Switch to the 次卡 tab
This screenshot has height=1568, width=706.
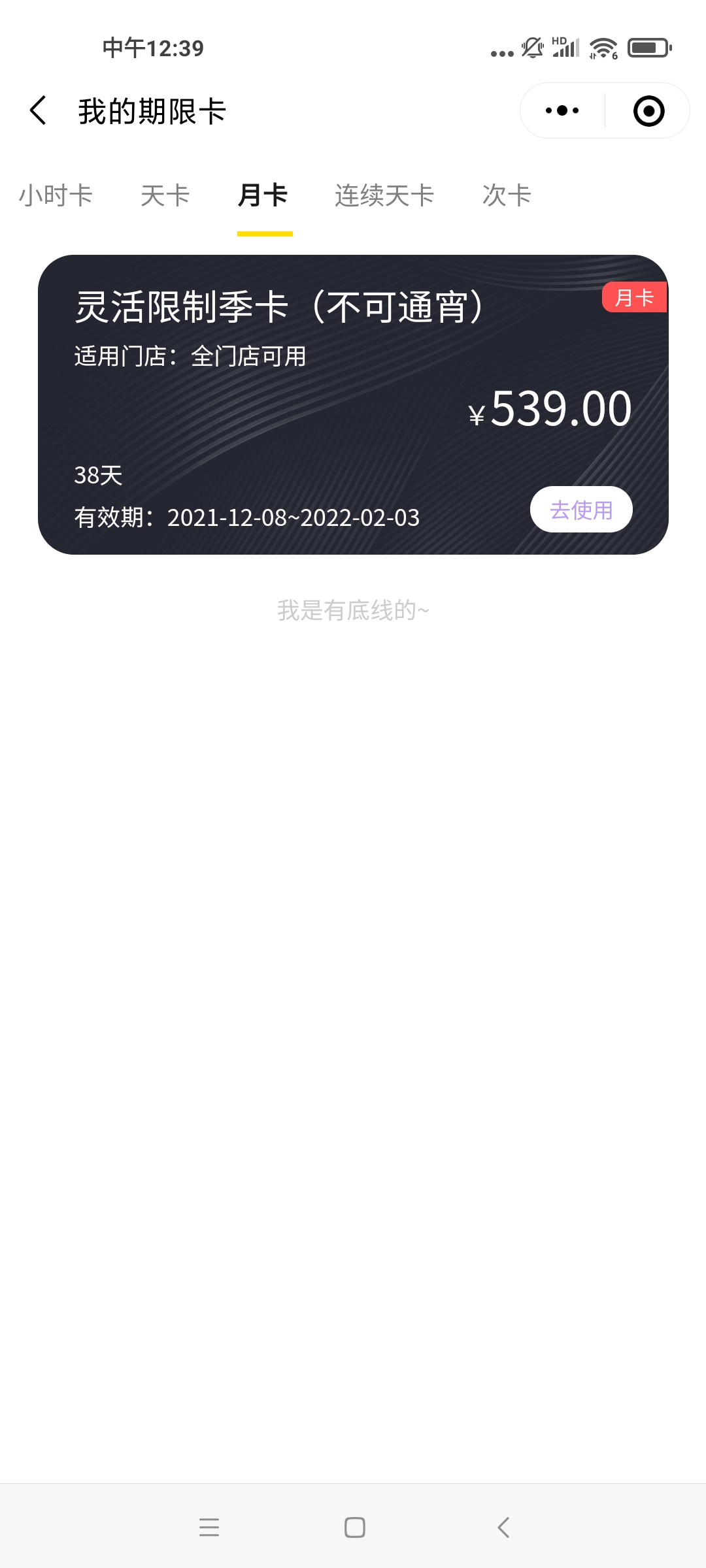click(x=507, y=195)
